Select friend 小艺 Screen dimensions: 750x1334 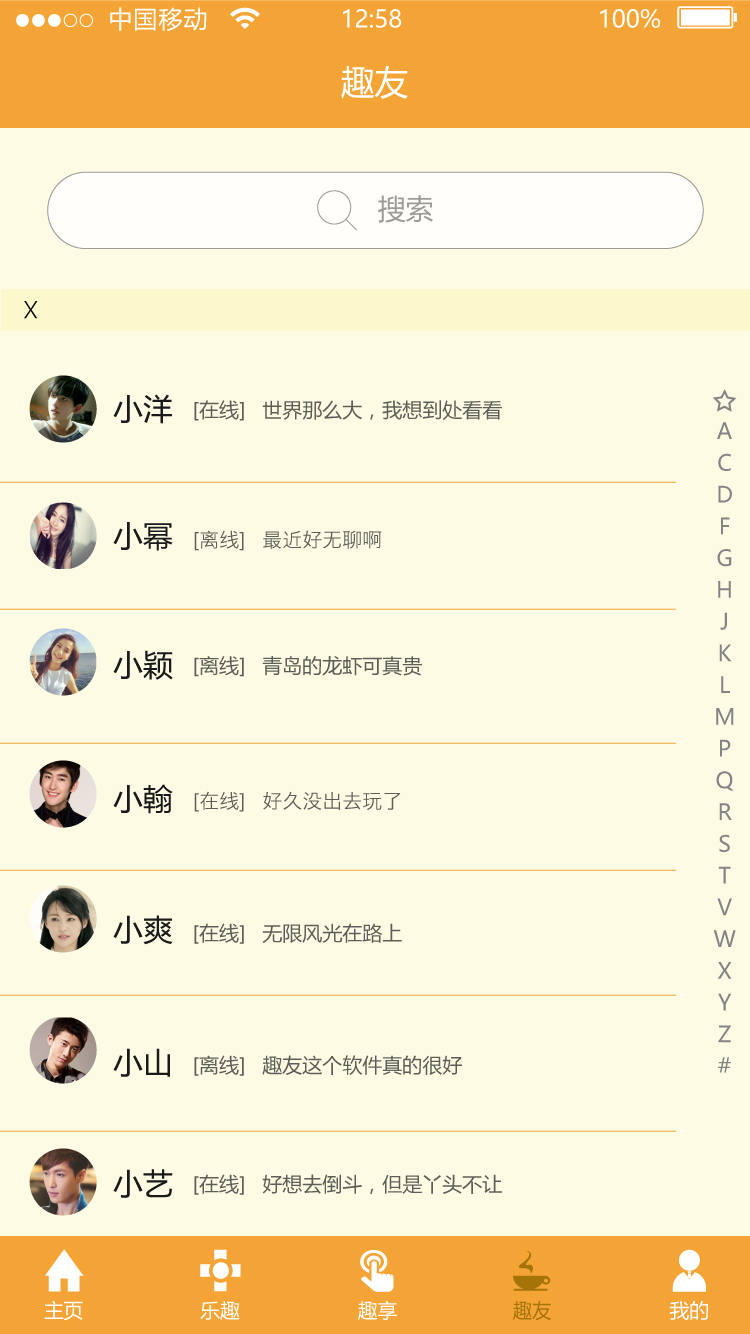[x=338, y=1184]
